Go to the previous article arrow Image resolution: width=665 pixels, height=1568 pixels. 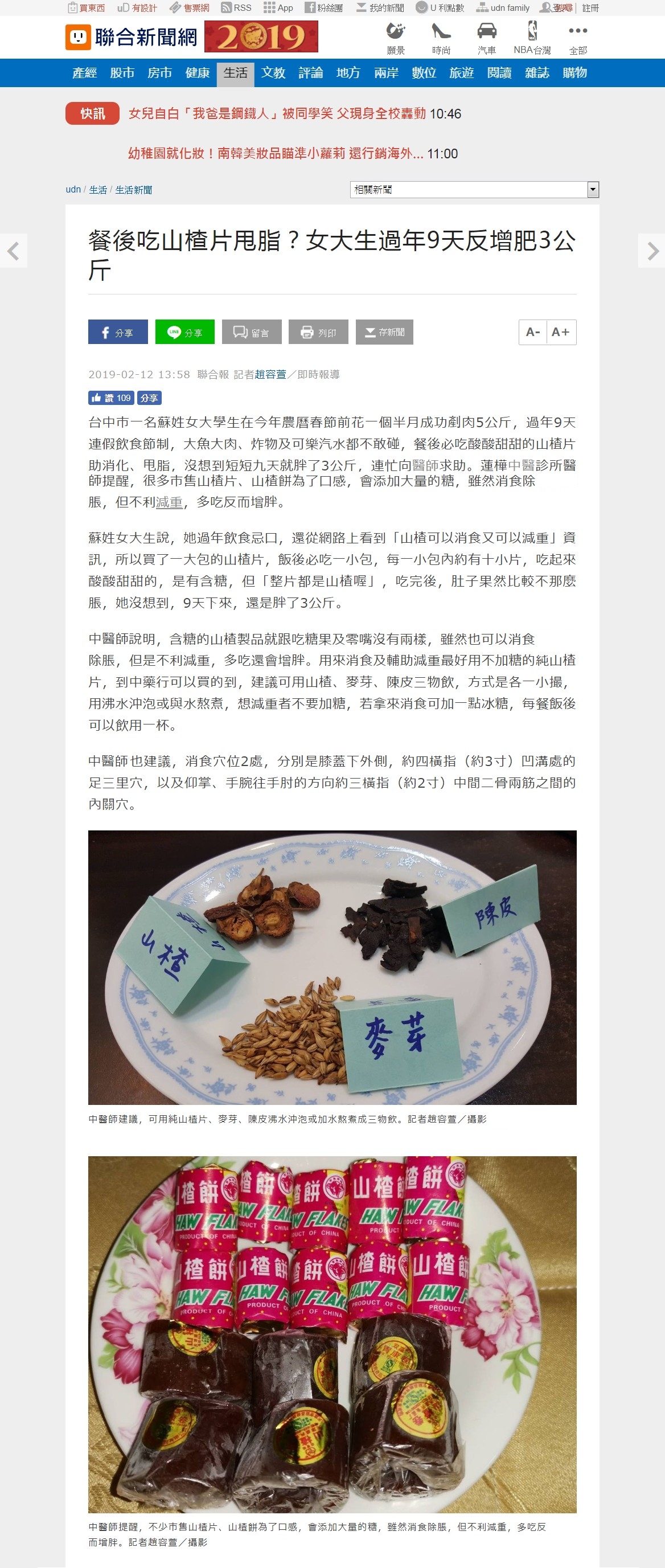click(13, 250)
